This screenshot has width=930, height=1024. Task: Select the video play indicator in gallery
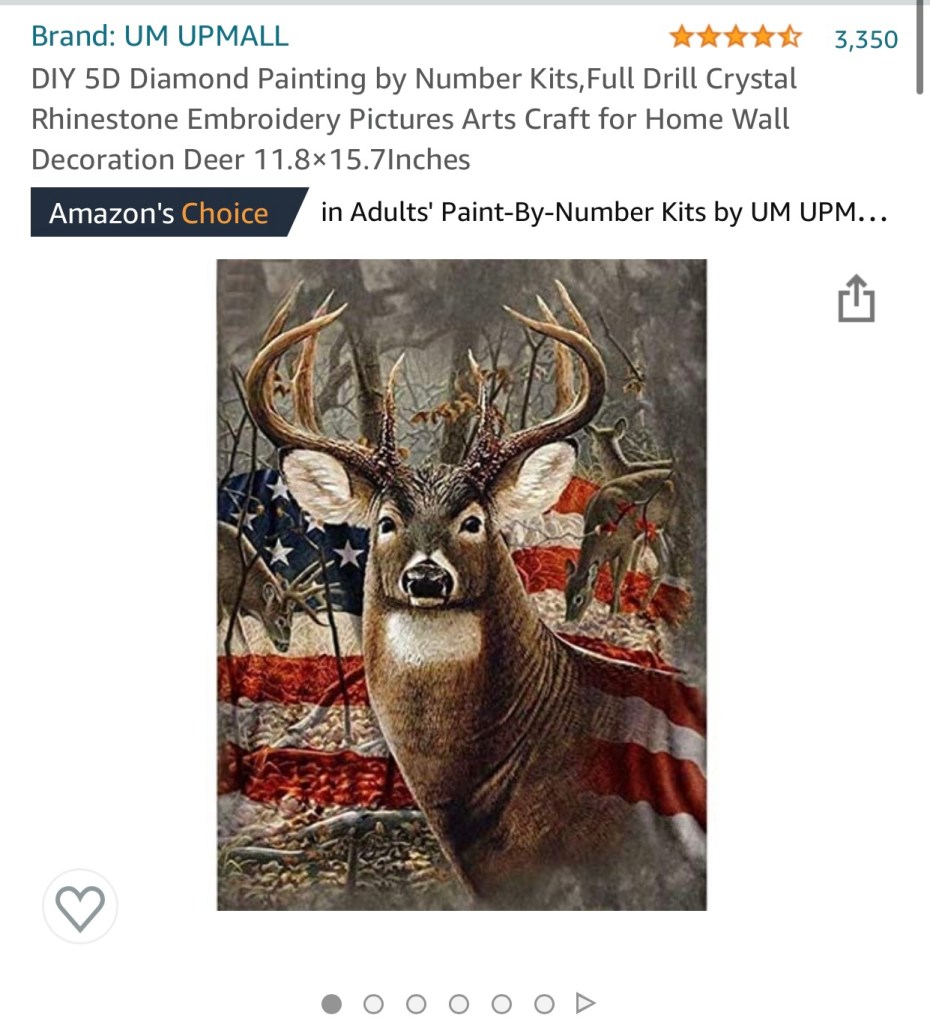click(586, 1003)
